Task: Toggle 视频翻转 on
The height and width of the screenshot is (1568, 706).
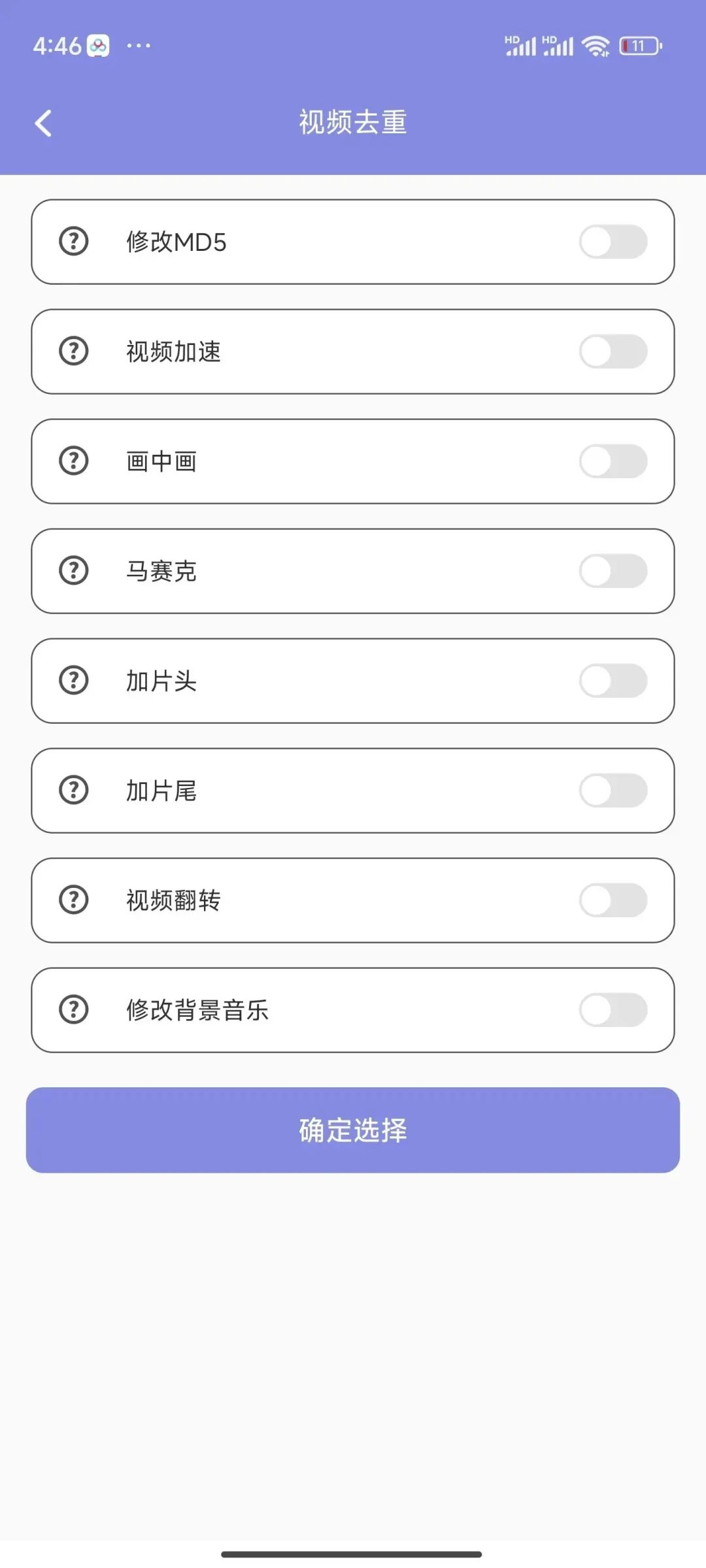Action: pos(613,900)
